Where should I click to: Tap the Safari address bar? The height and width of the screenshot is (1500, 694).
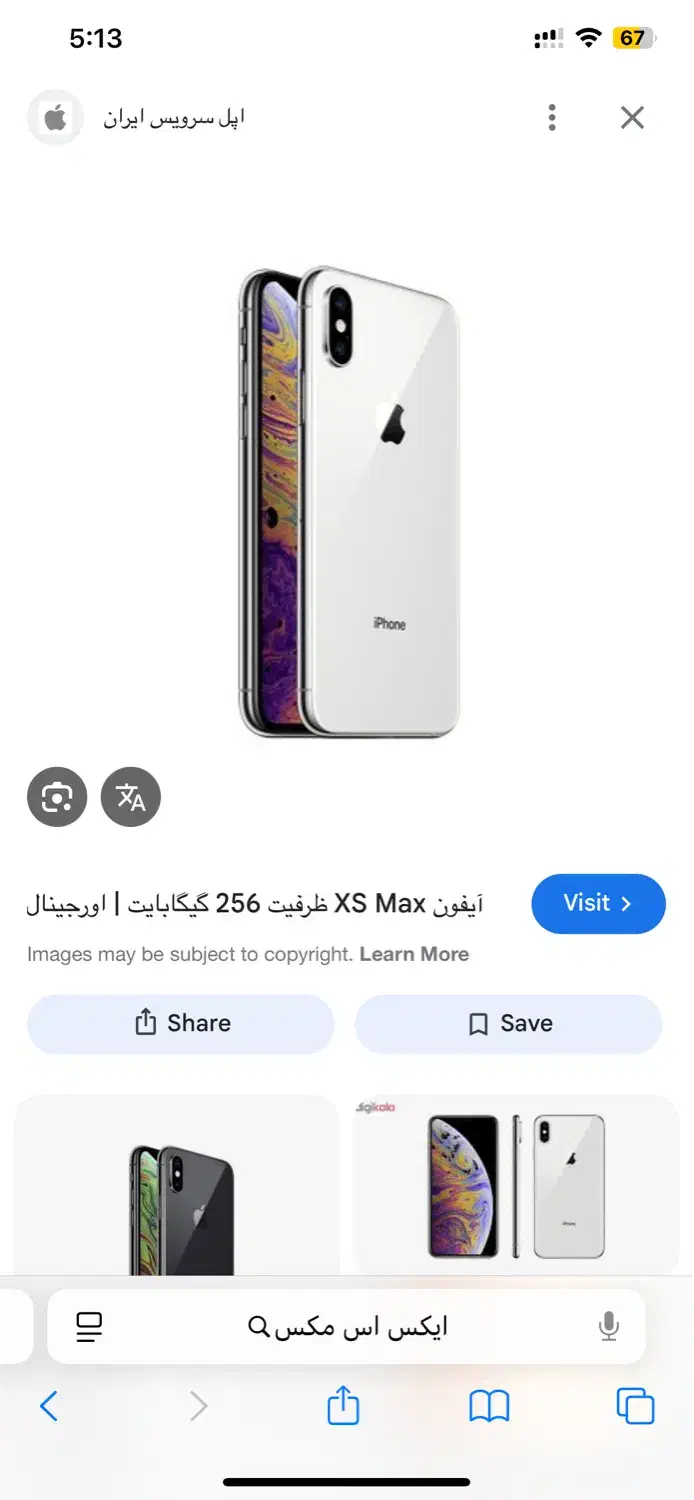click(x=347, y=1327)
